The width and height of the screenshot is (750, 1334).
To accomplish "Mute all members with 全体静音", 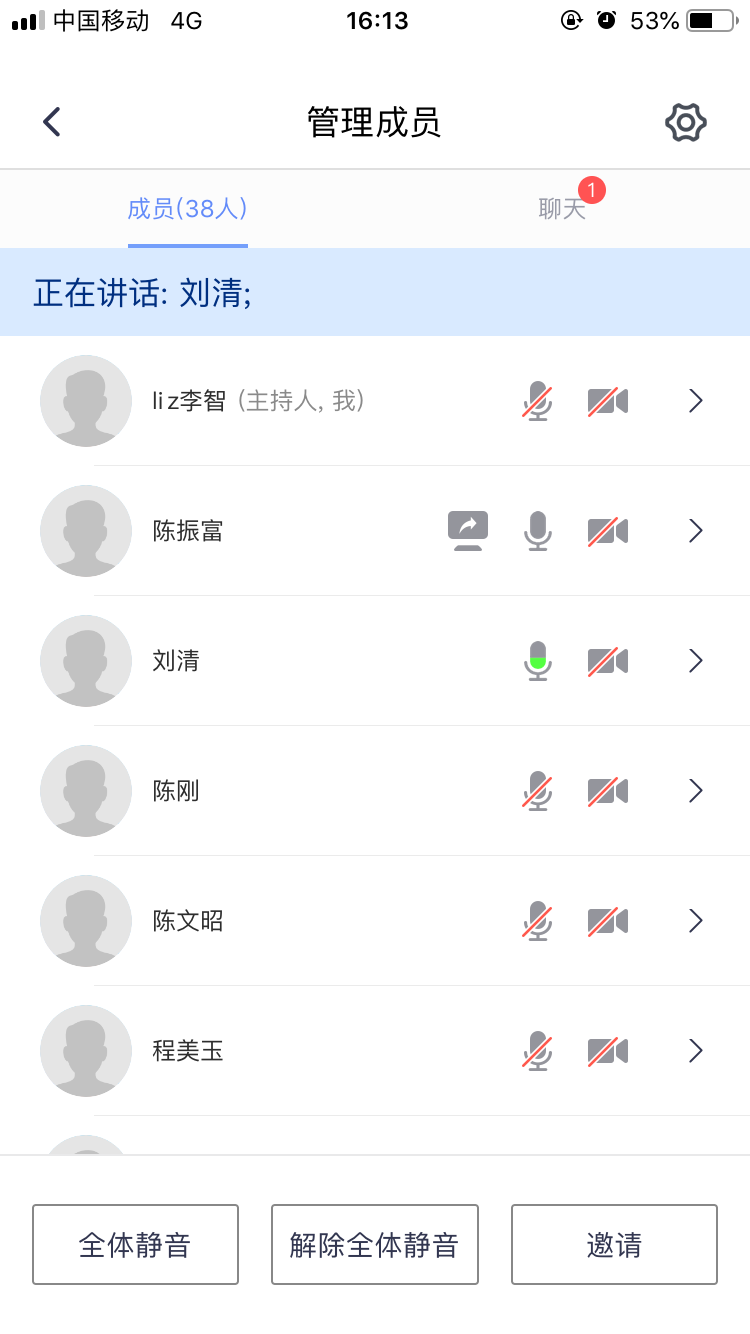I will click(x=135, y=1245).
